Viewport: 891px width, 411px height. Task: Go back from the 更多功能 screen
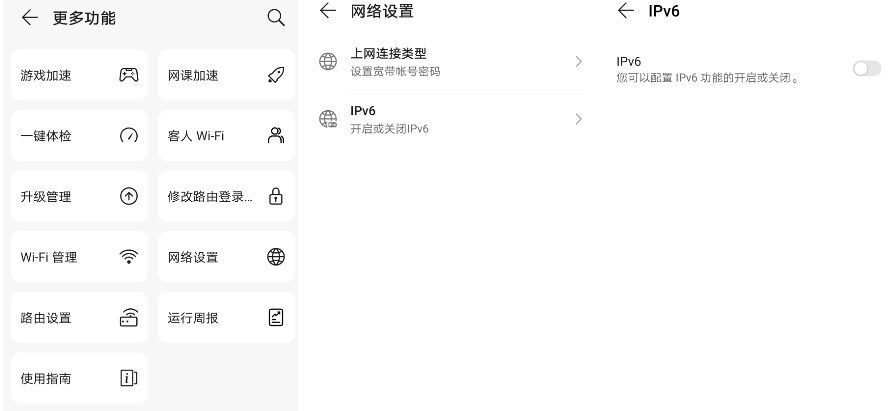tap(29, 18)
